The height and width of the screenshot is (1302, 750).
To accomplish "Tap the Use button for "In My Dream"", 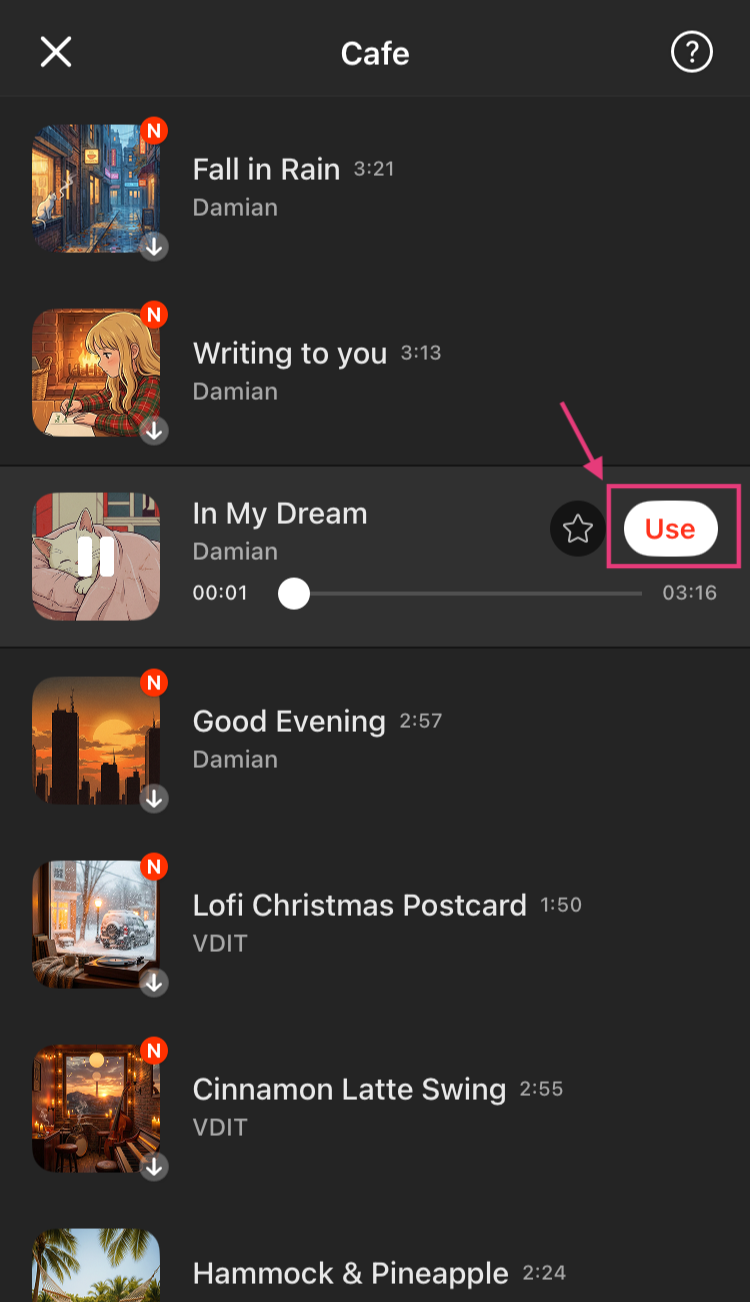I will pos(671,529).
